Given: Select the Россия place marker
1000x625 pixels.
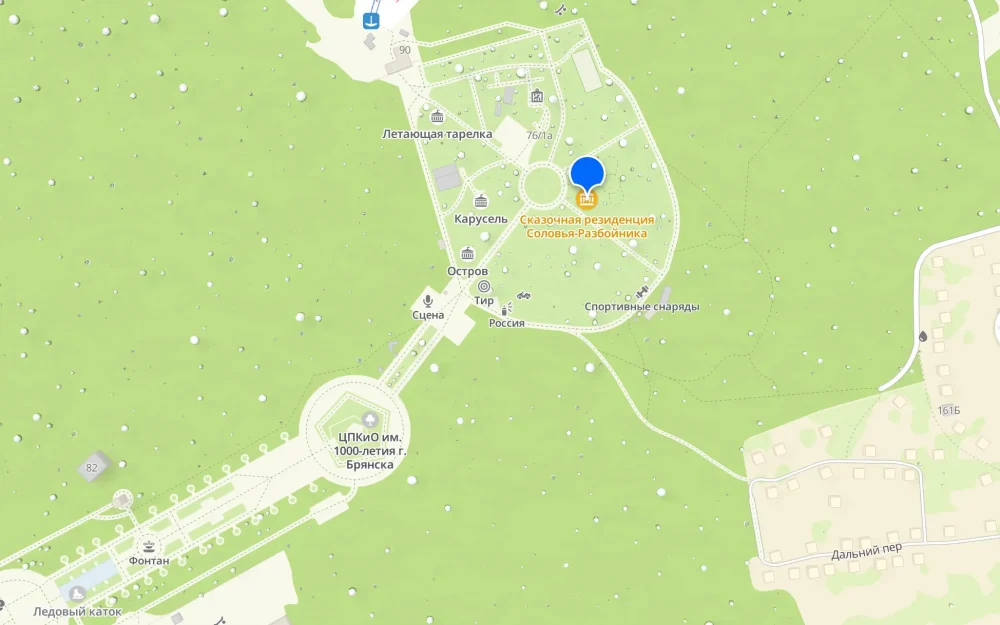Looking at the screenshot, I should 507,309.
